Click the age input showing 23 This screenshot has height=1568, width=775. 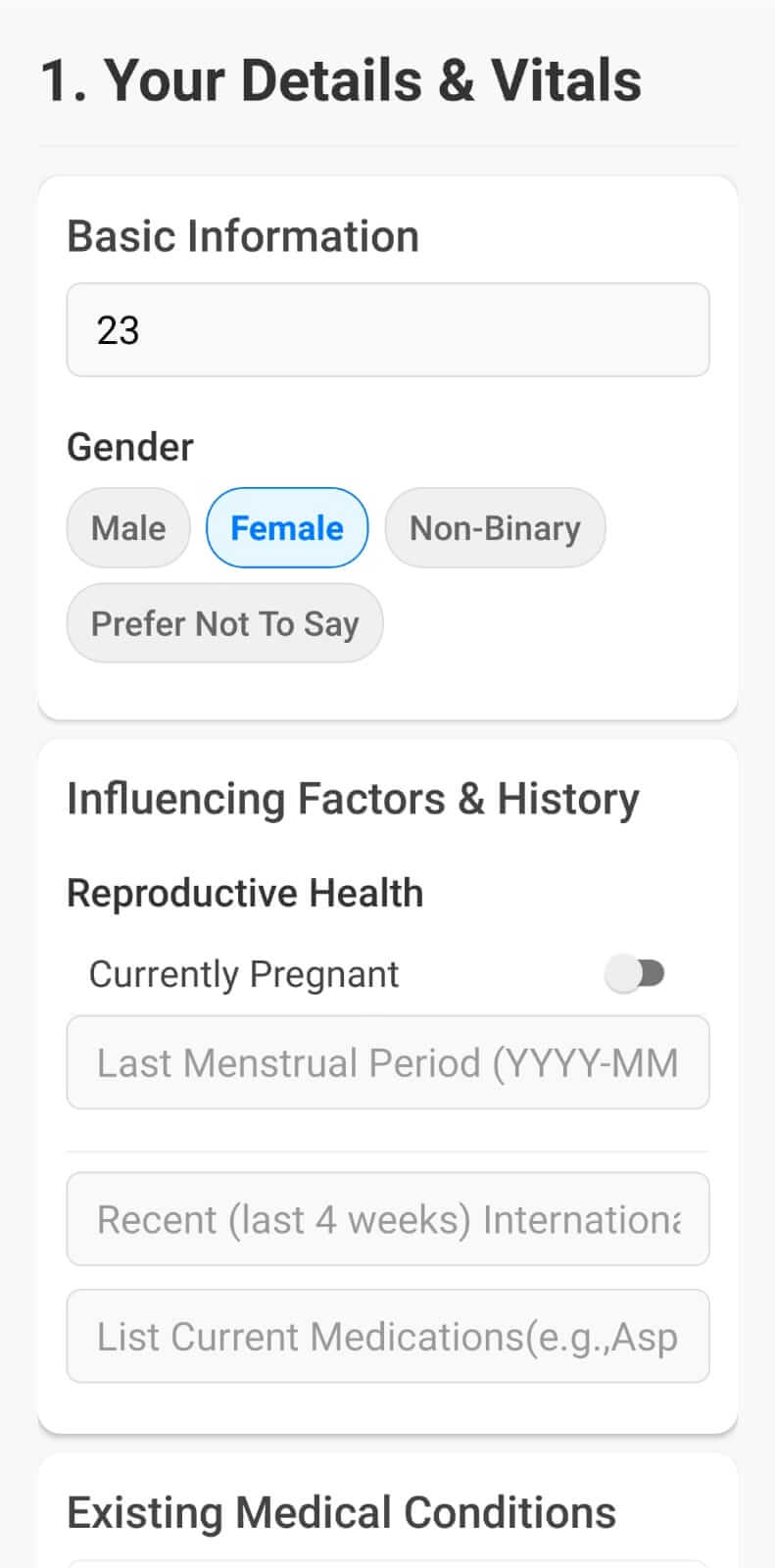pyautogui.click(x=387, y=330)
